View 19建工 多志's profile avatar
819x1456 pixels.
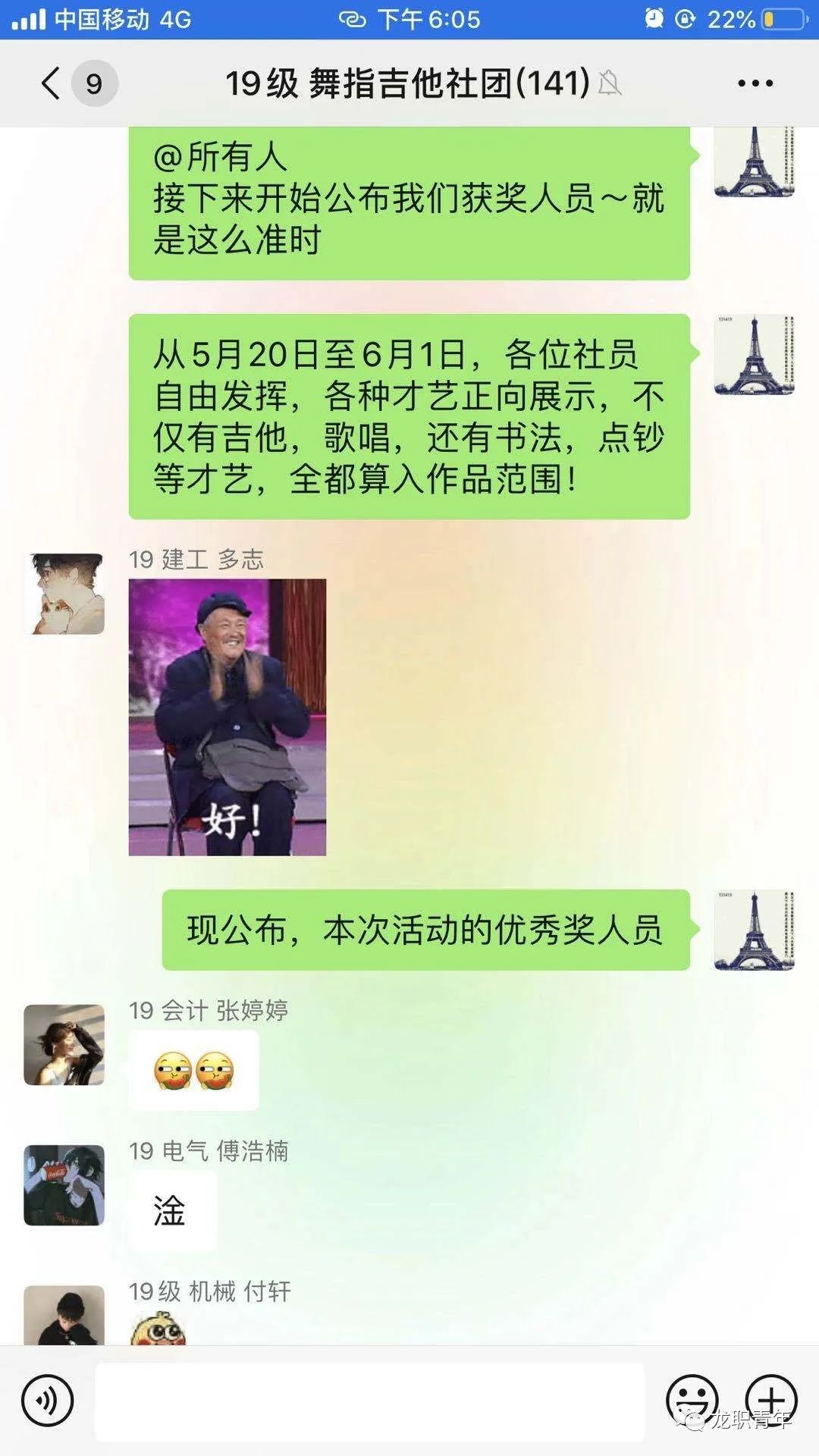click(x=64, y=594)
